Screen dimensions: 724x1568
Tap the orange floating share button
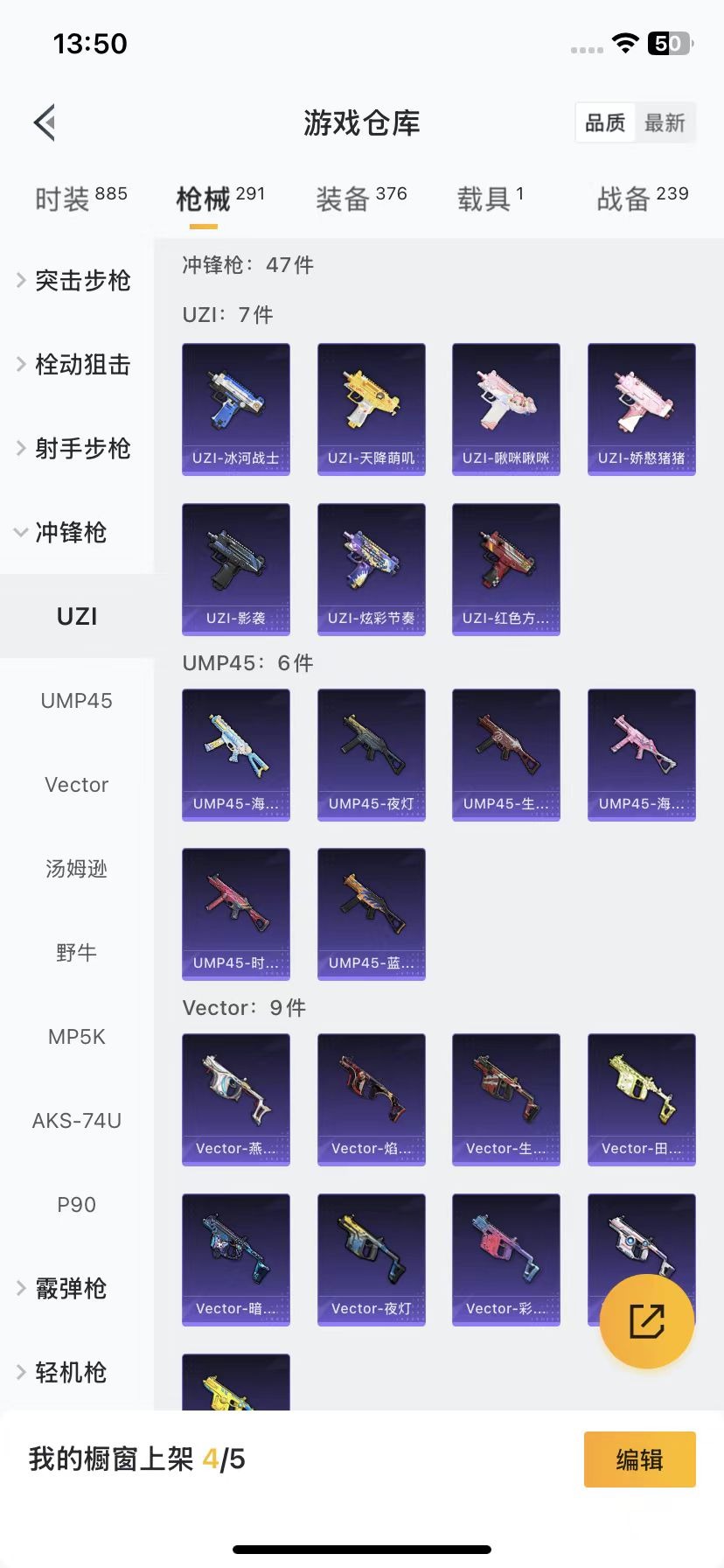point(647,1320)
